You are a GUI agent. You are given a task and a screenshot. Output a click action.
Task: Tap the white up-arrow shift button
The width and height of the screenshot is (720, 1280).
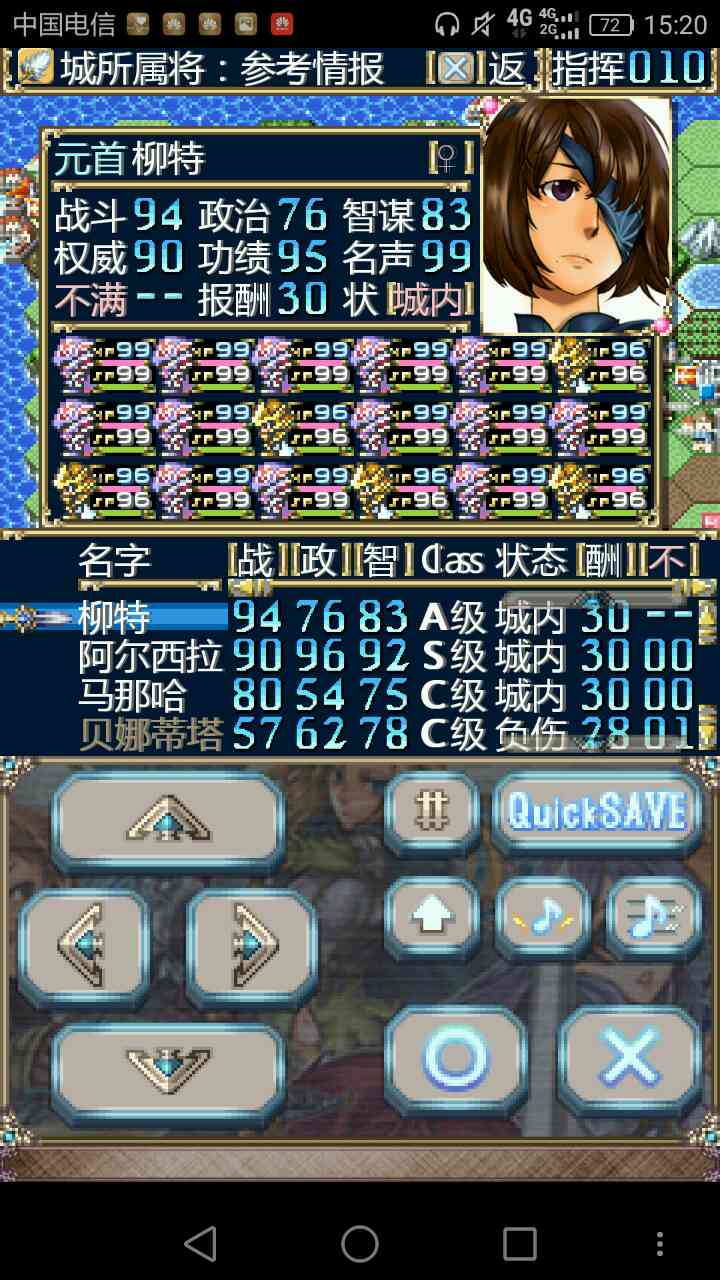click(x=432, y=918)
